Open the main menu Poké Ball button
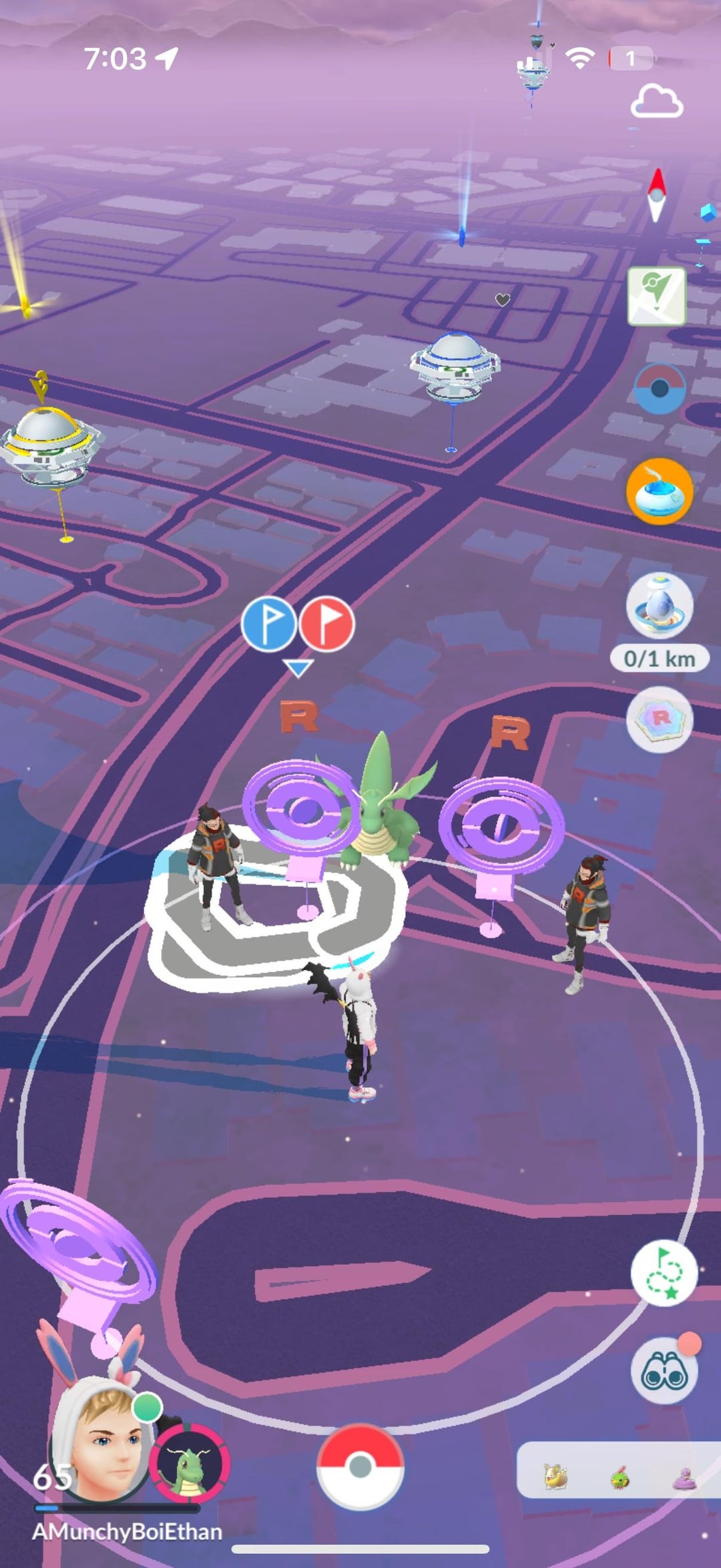This screenshot has width=721, height=1568. 360,1465
